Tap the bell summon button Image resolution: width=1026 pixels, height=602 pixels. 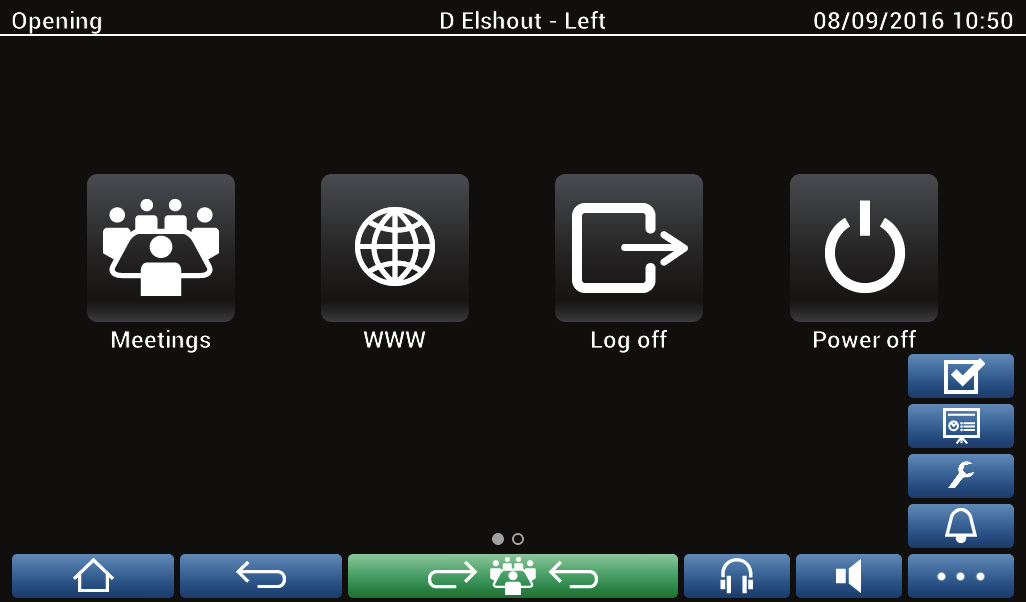click(961, 526)
